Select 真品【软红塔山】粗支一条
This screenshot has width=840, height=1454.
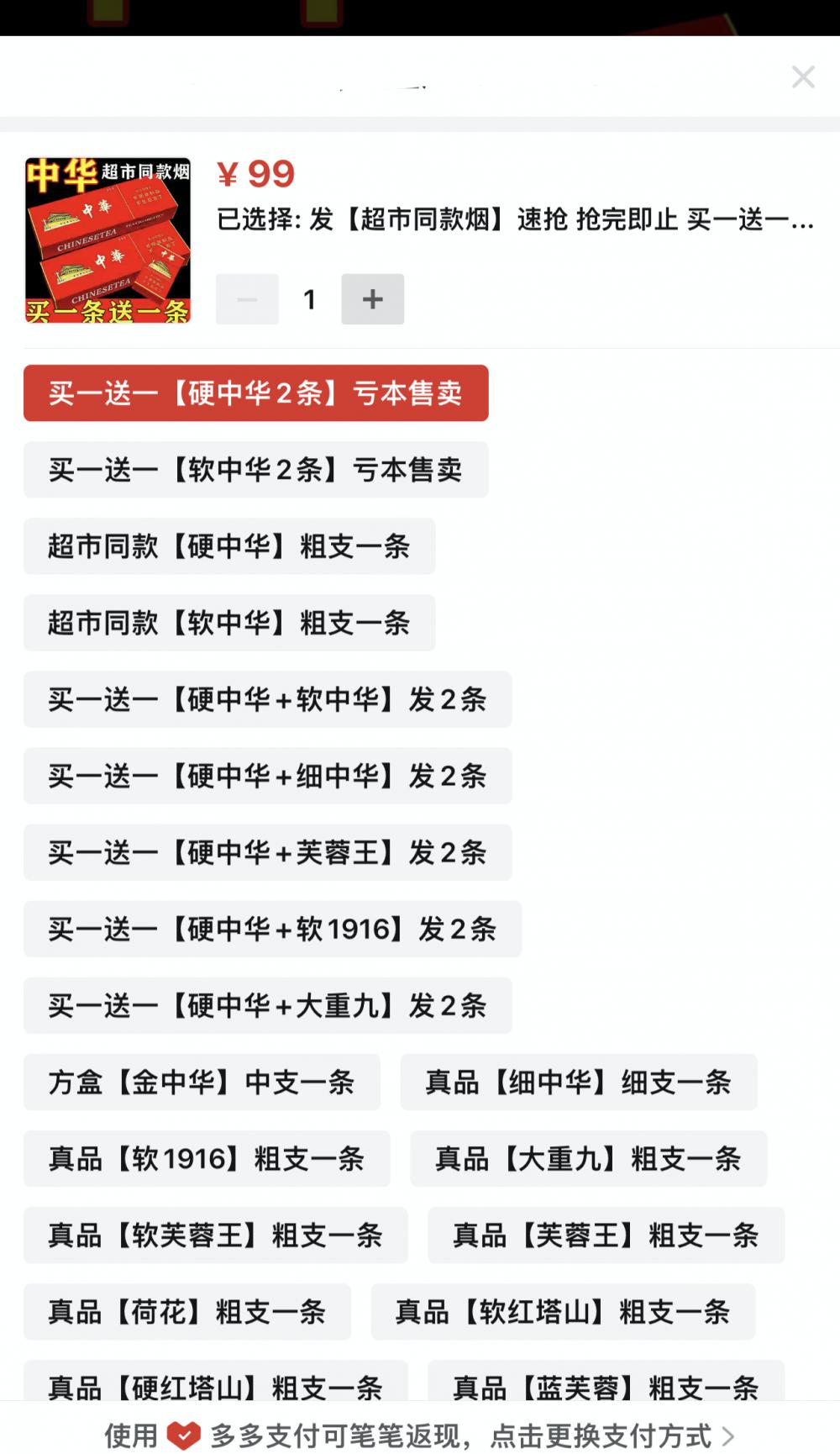point(563,1311)
